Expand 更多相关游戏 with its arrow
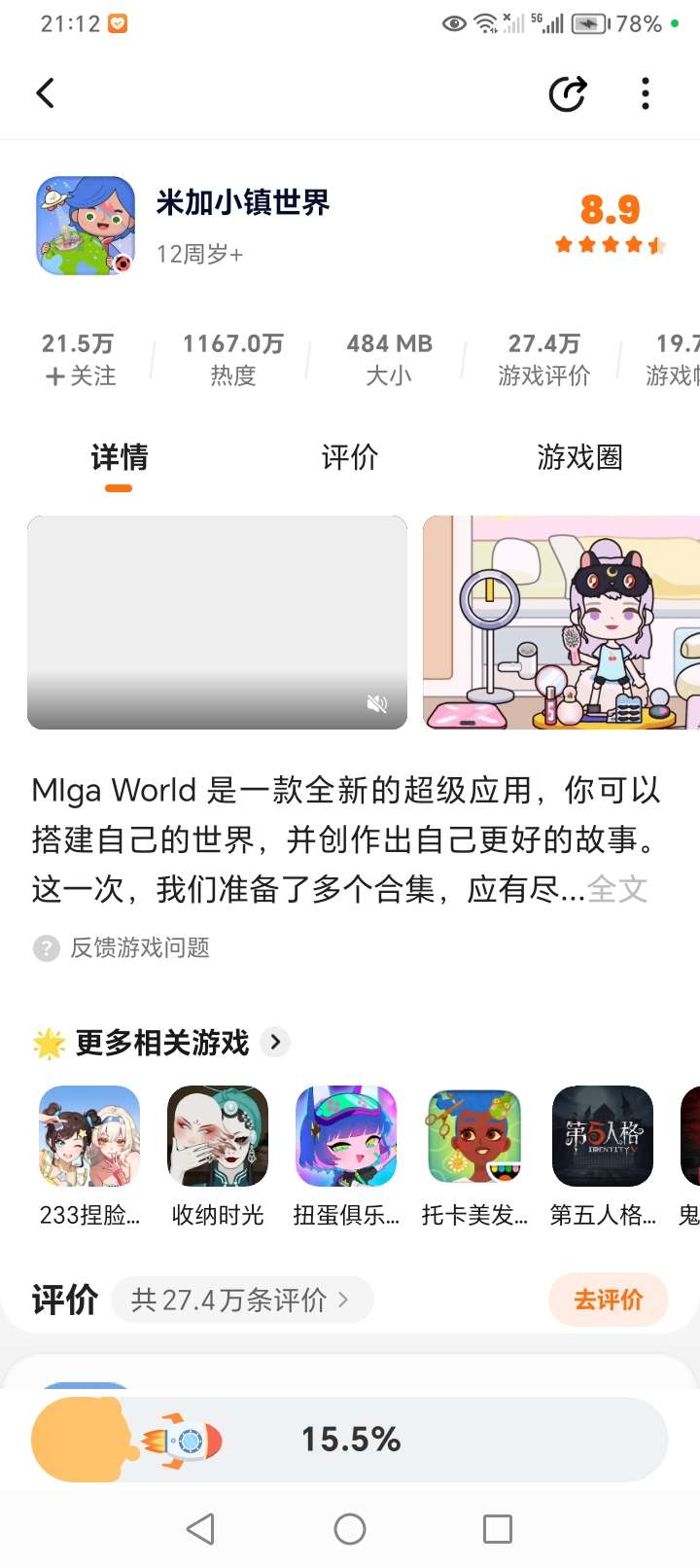This screenshot has height=1568, width=700. coord(276,1042)
